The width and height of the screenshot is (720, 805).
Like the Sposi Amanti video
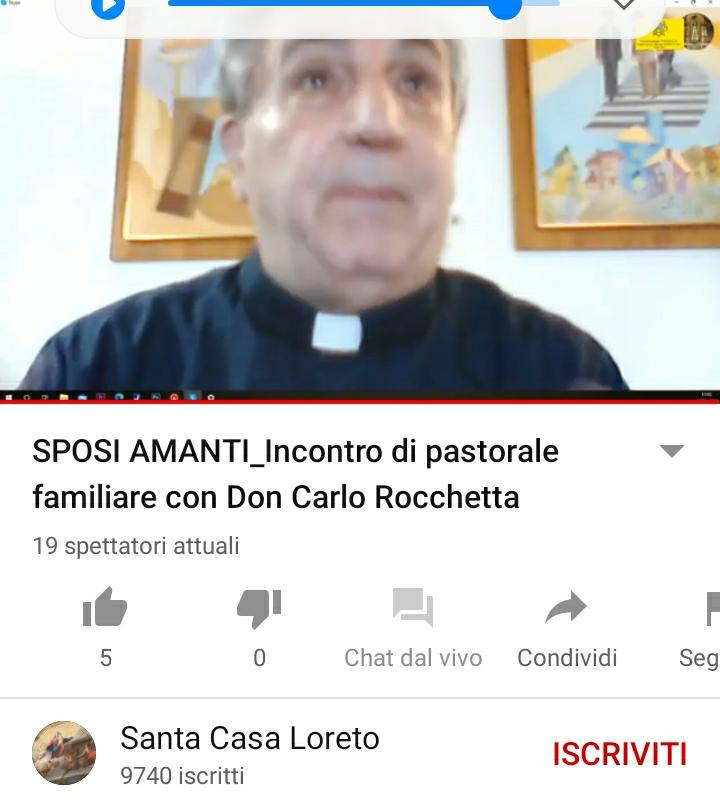coord(105,608)
